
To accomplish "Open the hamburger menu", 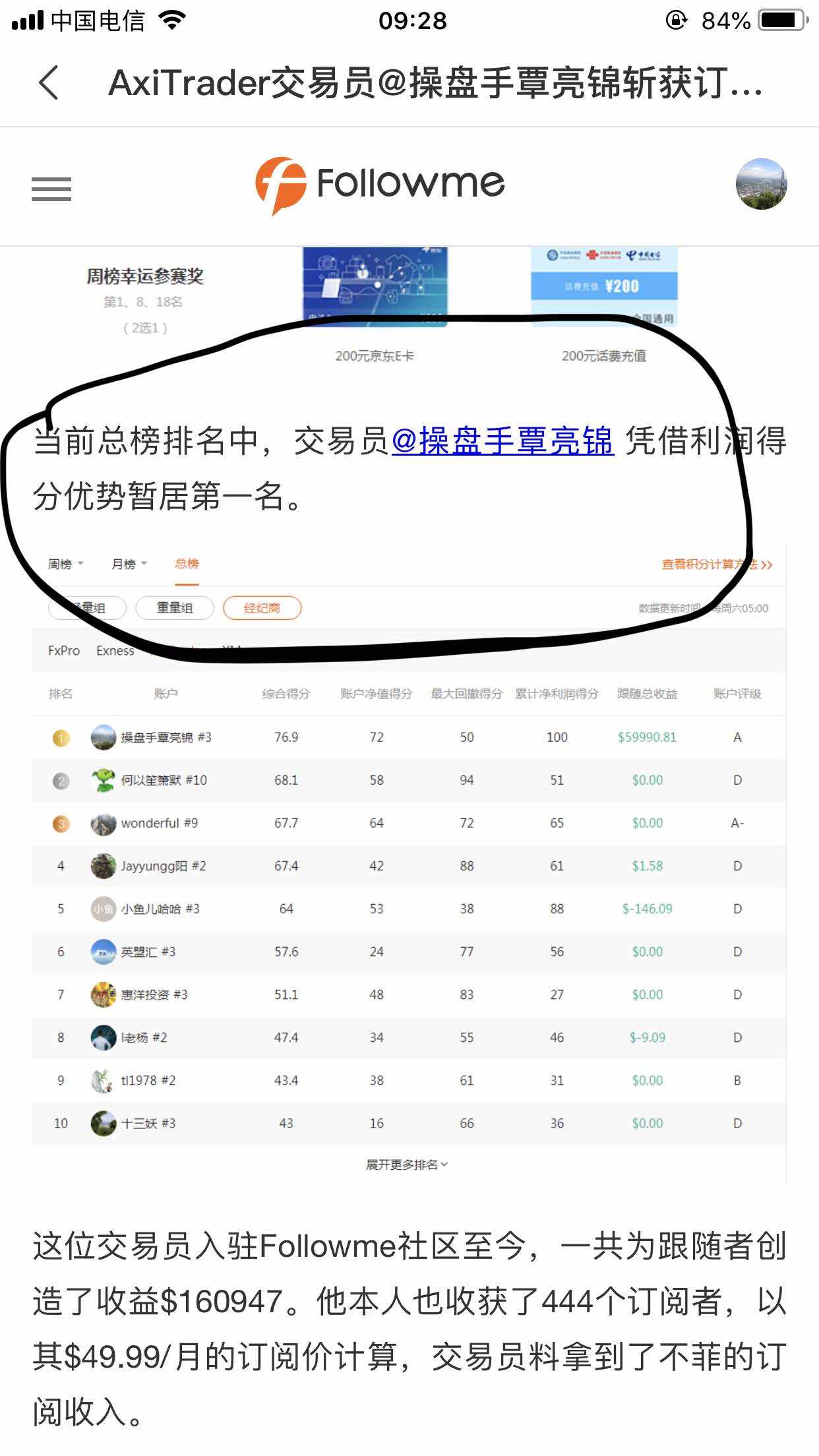I will pyautogui.click(x=51, y=189).
